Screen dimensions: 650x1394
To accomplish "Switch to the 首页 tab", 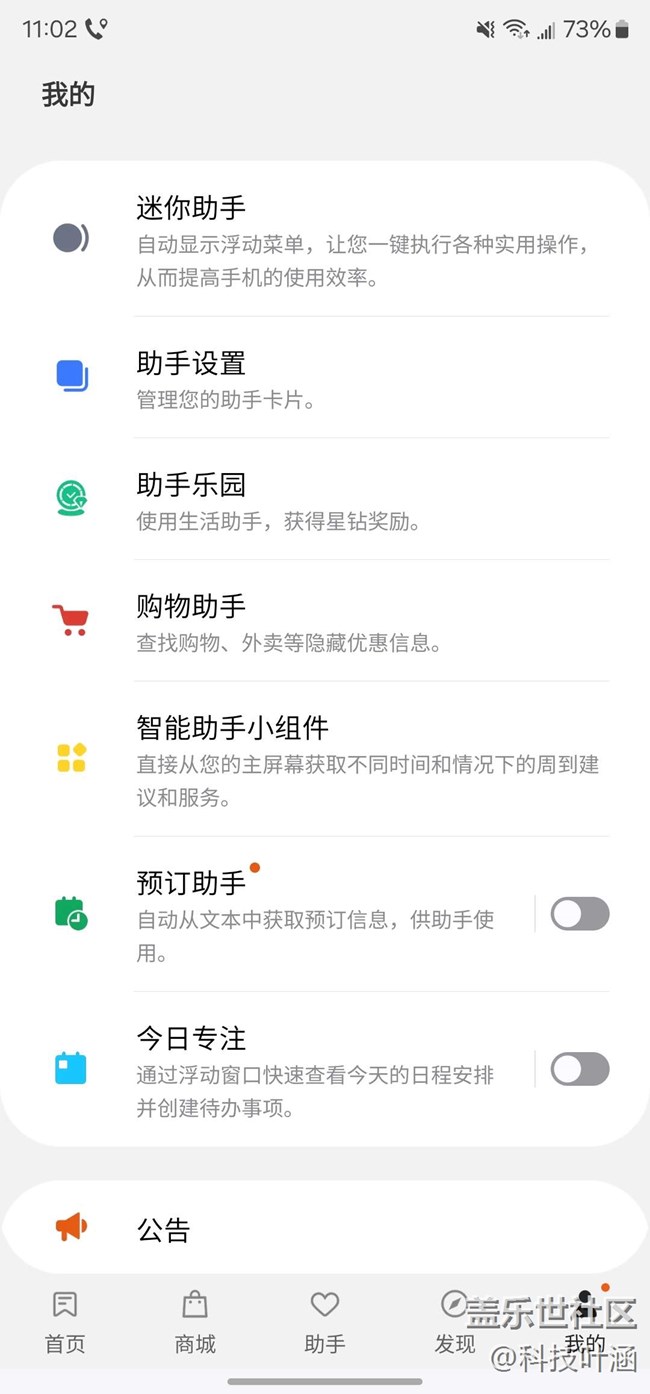I will click(x=65, y=1321).
